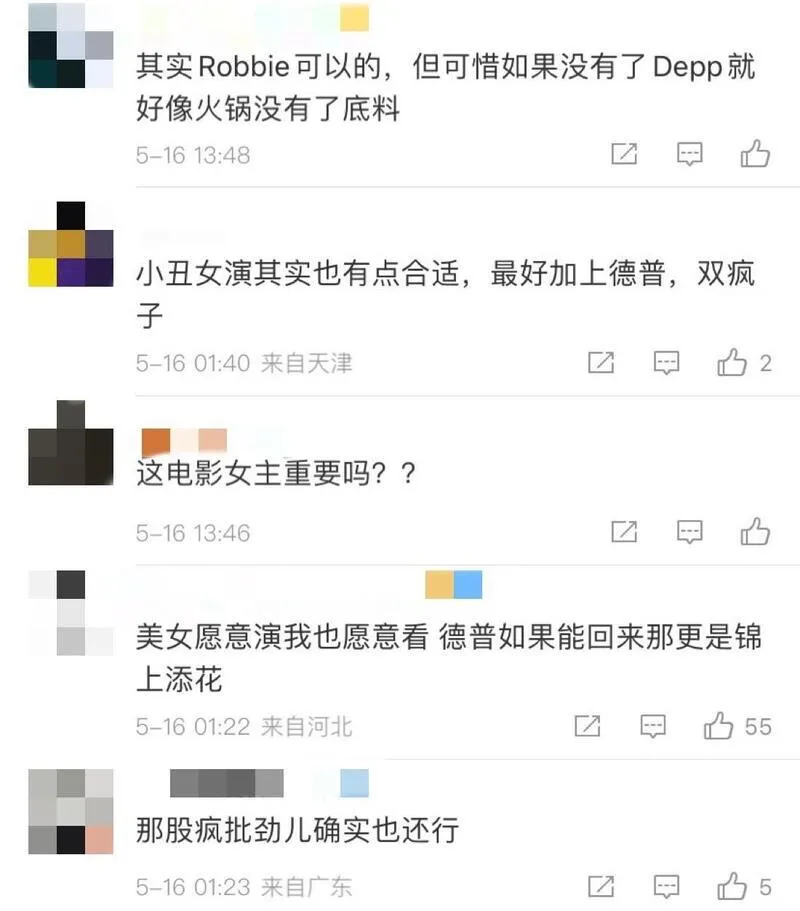Open avatar of 这电影女主重要吗 commenter

tap(70, 443)
